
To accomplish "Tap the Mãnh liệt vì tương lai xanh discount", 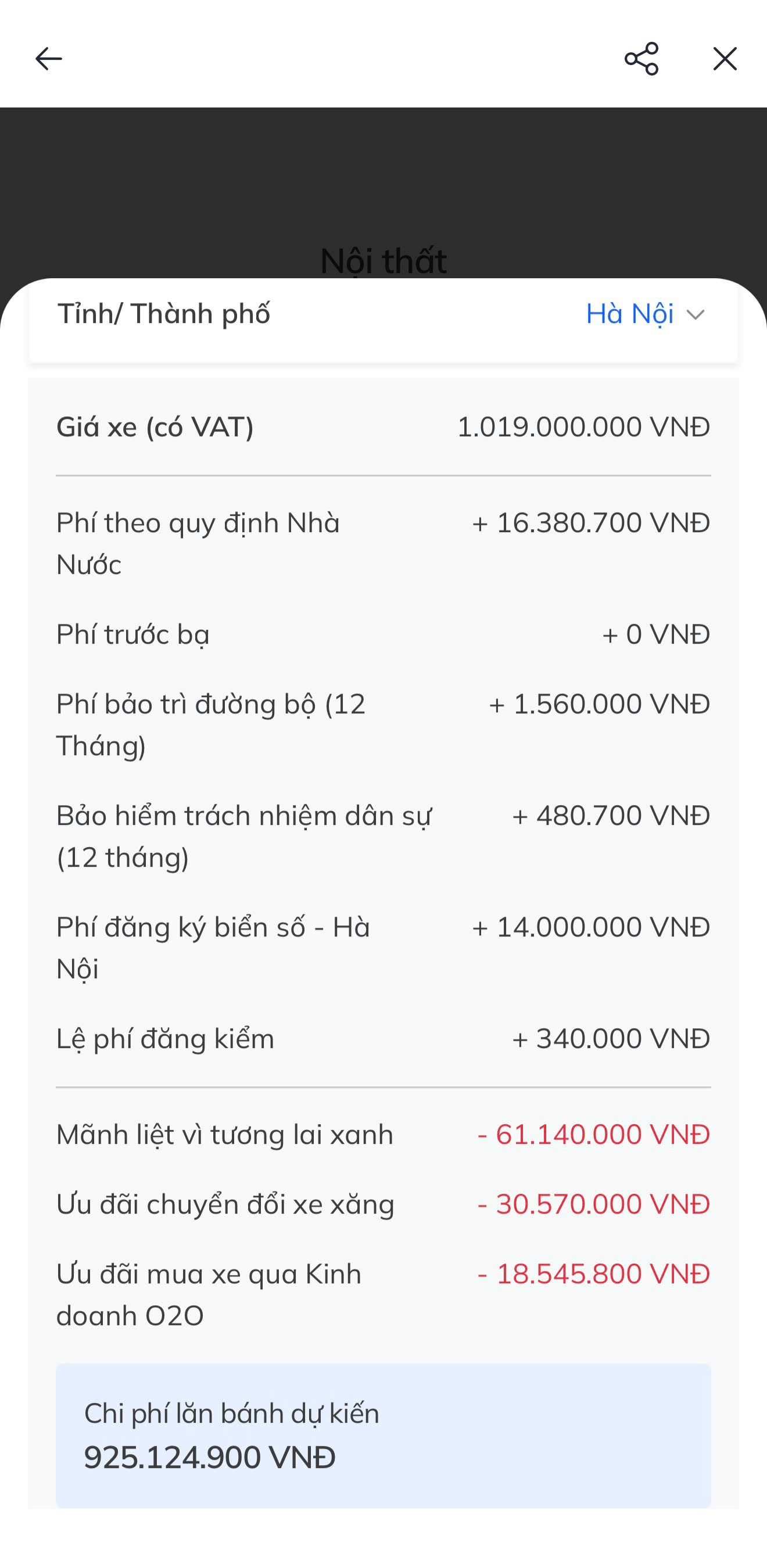I will point(383,1134).
